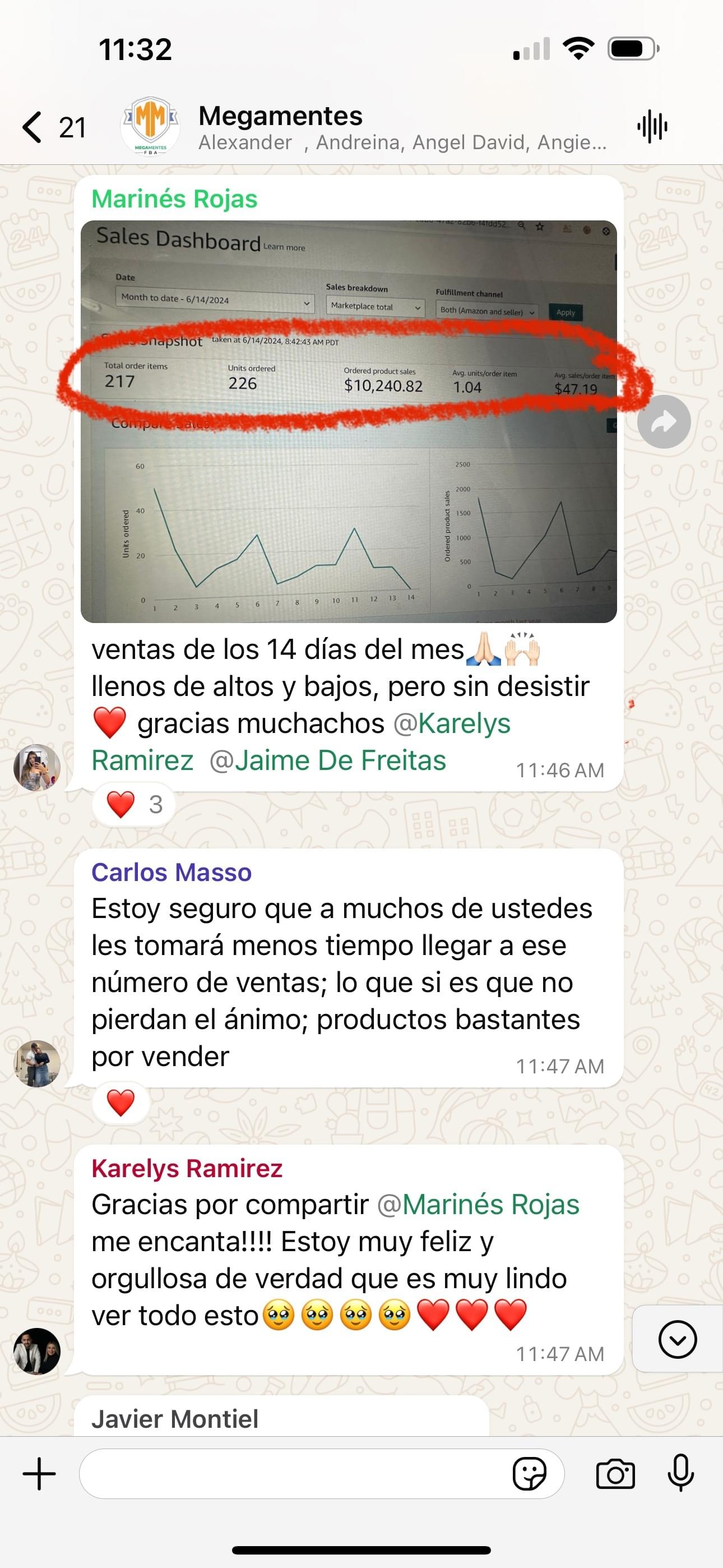This screenshot has height=1568, width=723.
Task: Open Karelys Ramirez's profile picture
Action: 37,1352
